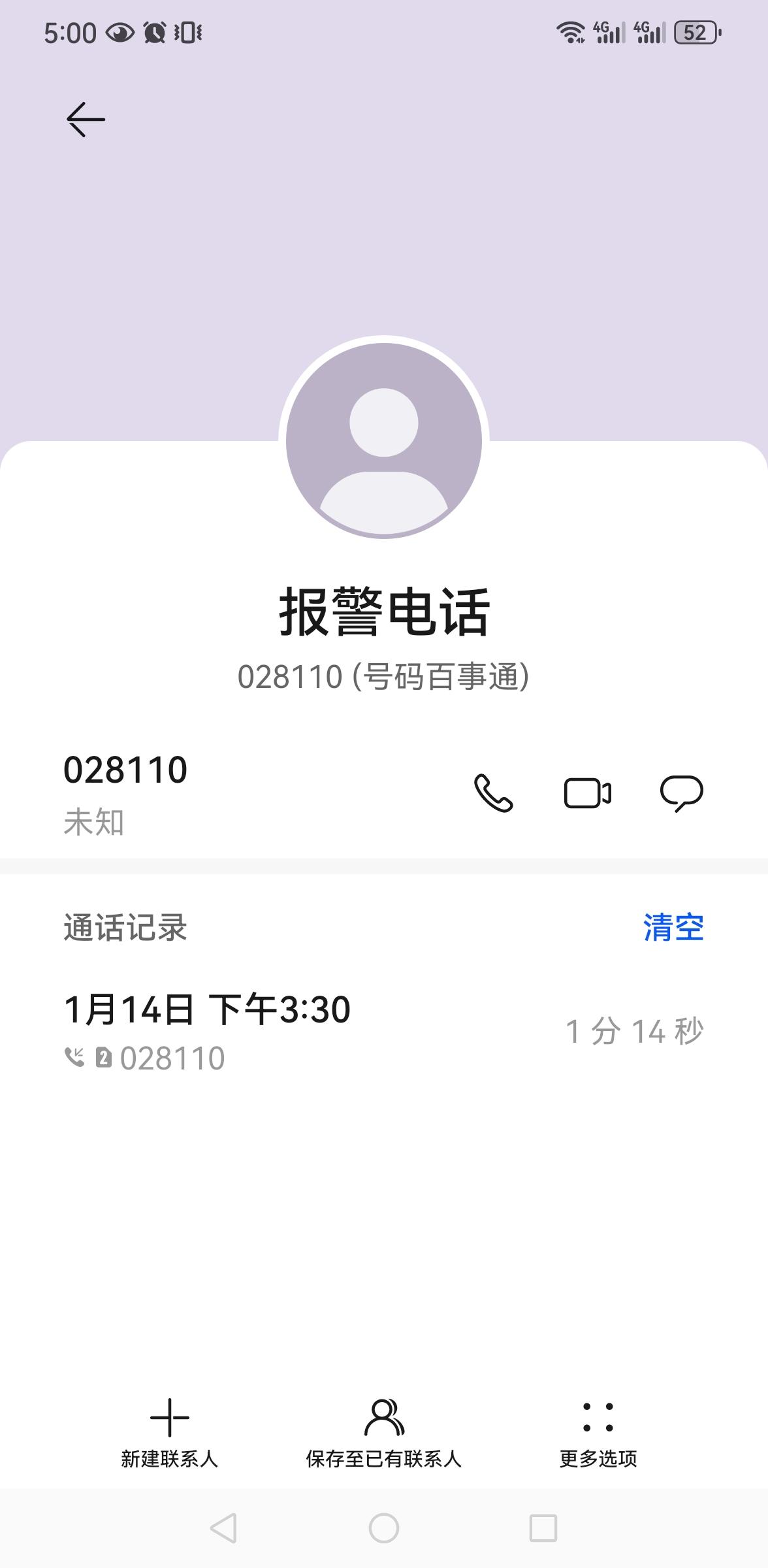The height and width of the screenshot is (1568, 768).
Task: Clear the call history via 清空
Action: (x=673, y=928)
